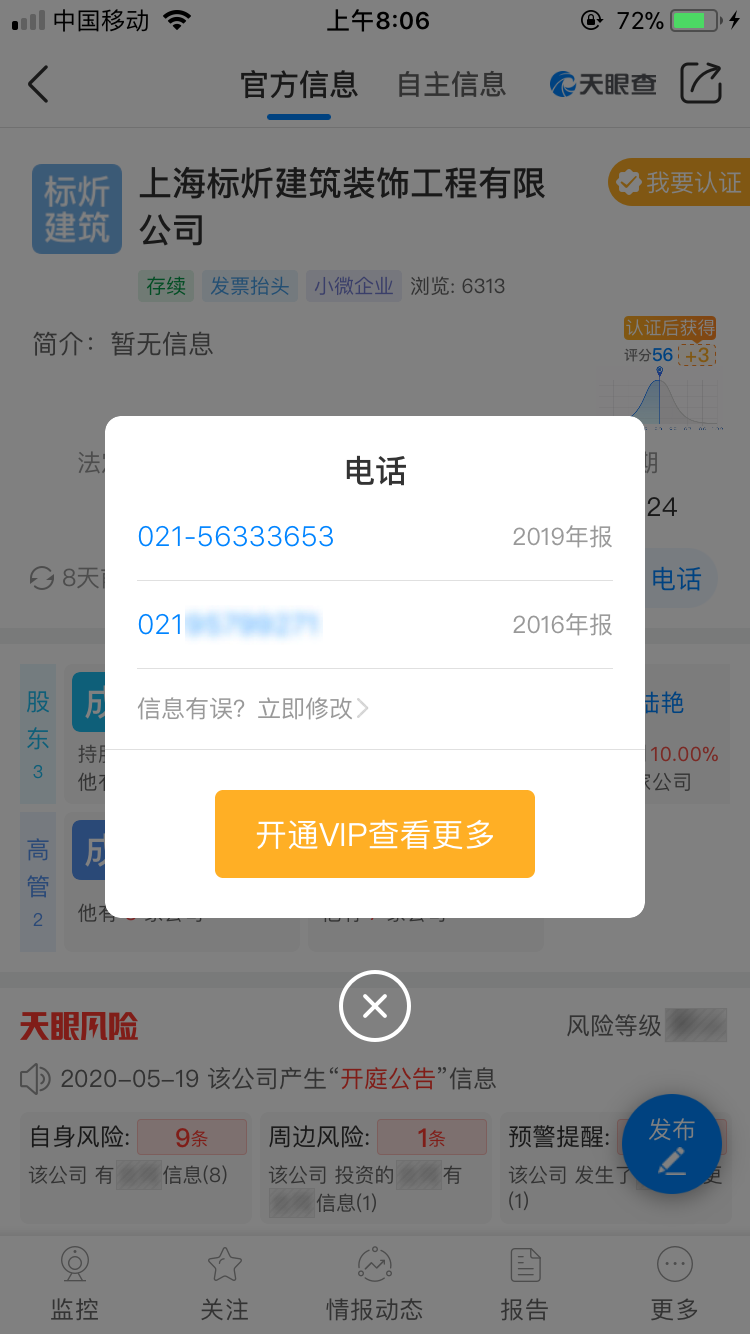Switch to the 自主信息 tab
Image resolution: width=750 pixels, height=1334 pixels.
[451, 84]
